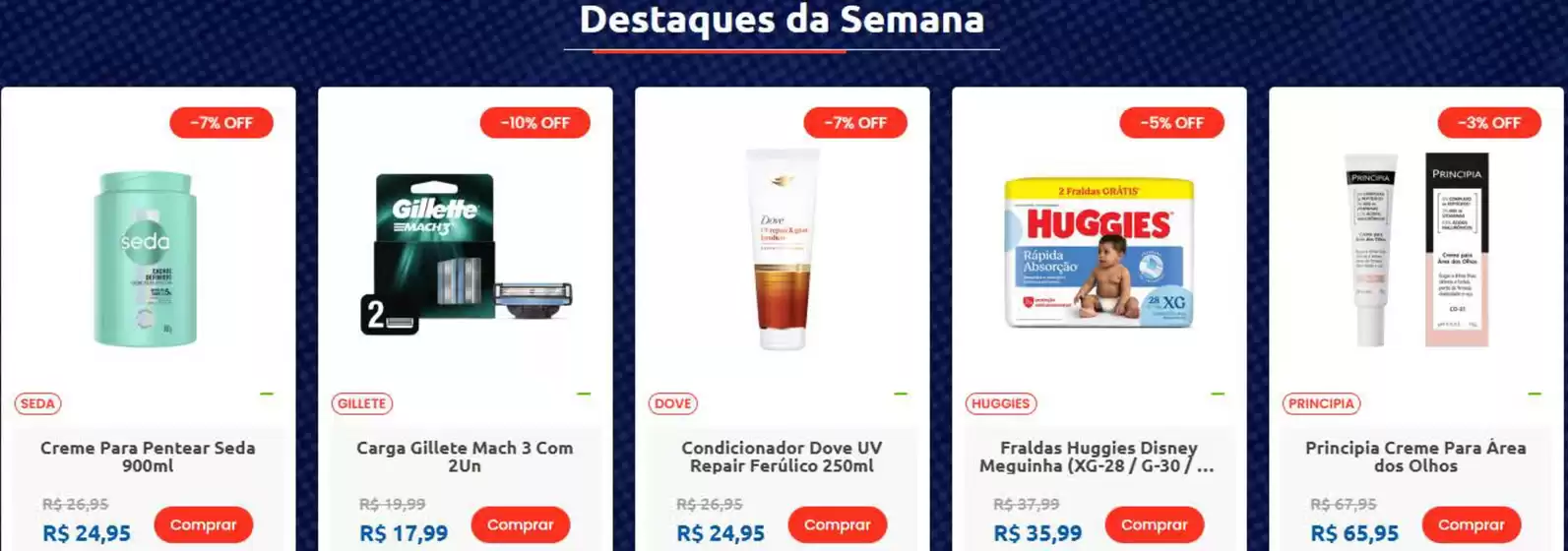Viewport: 1568px width, 551px height.
Task: Open Carga Gillete Mach 3 Com 2Un title
Action: pos(465,457)
